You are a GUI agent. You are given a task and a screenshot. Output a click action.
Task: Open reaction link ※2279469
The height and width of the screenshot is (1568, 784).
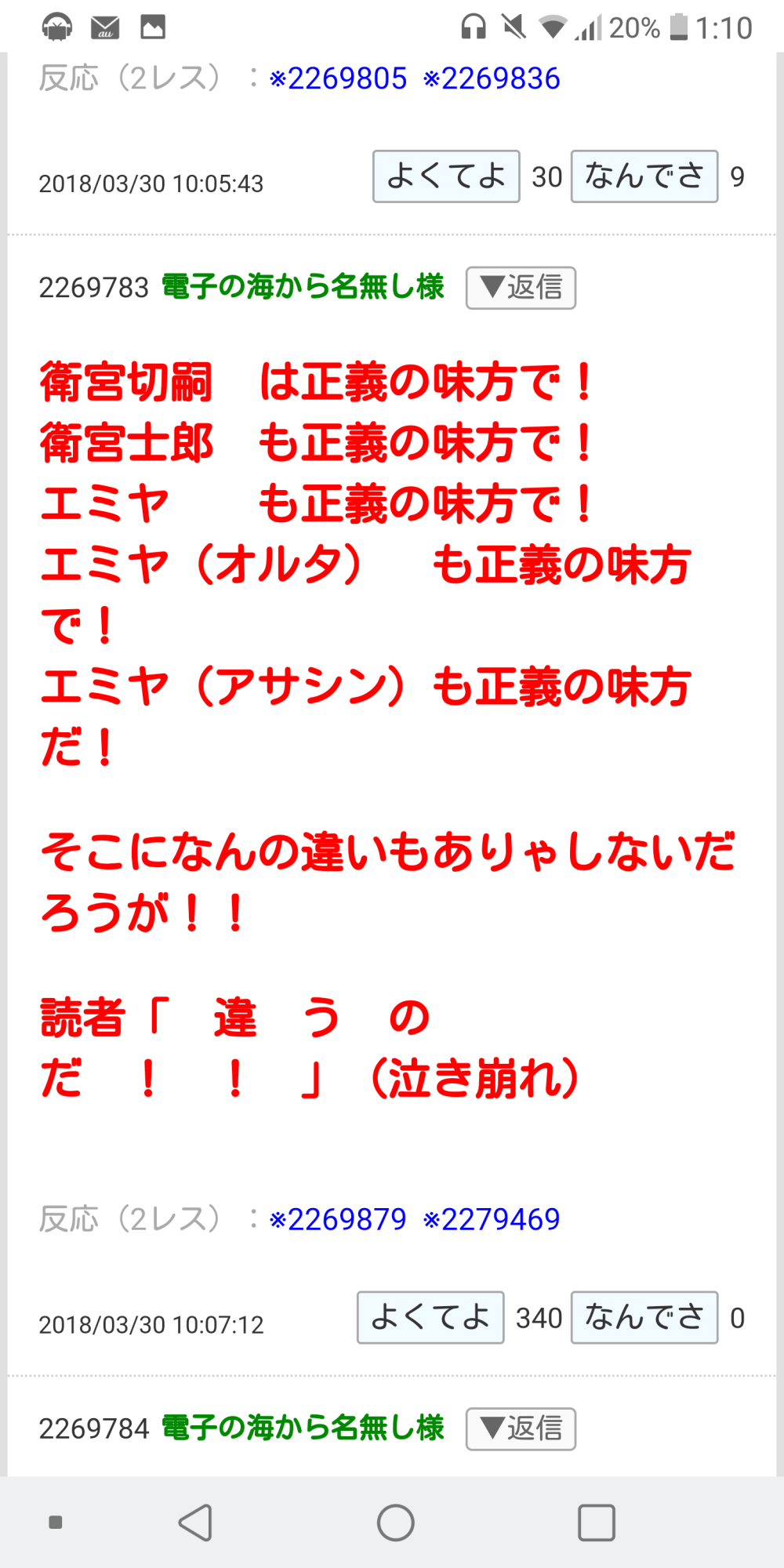(x=492, y=1219)
